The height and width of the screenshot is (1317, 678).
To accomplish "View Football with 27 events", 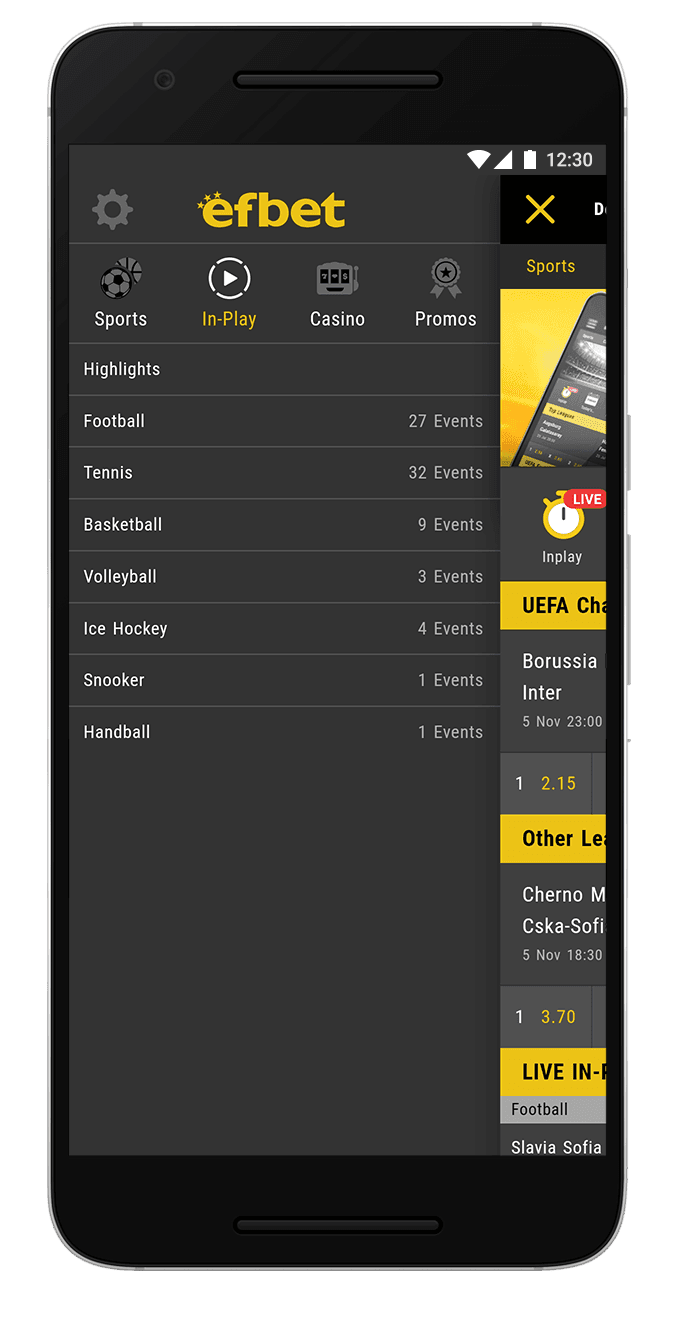I will (x=284, y=421).
